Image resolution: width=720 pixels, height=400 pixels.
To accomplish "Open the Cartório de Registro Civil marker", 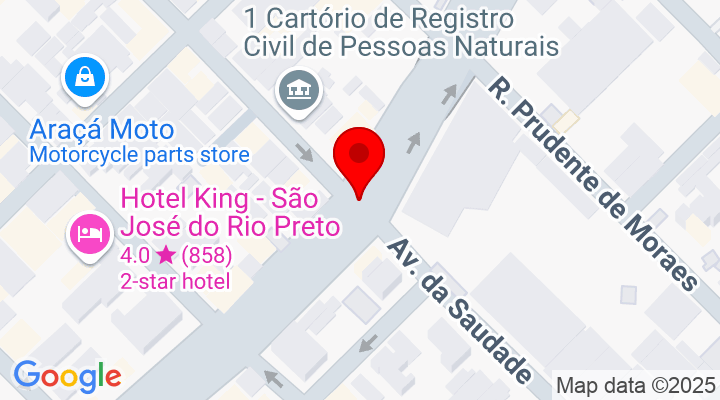I will [x=300, y=90].
